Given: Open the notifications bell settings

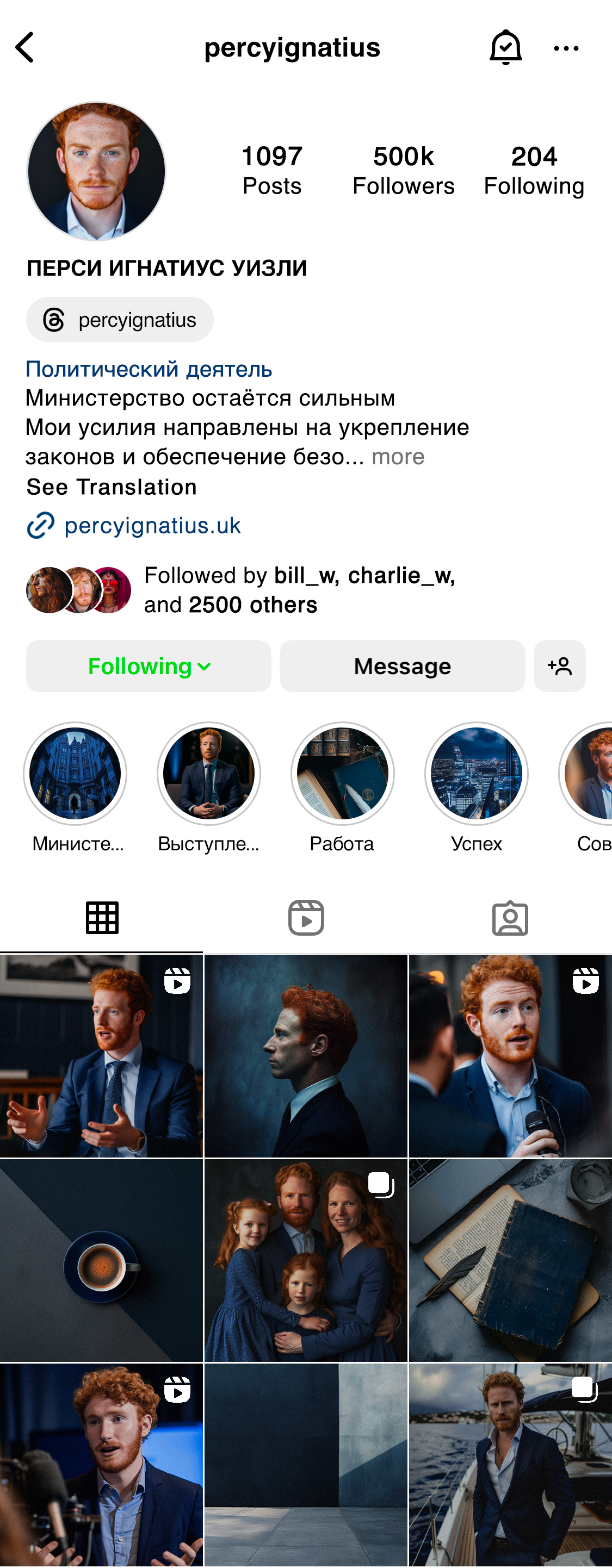Looking at the screenshot, I should coord(505,47).
